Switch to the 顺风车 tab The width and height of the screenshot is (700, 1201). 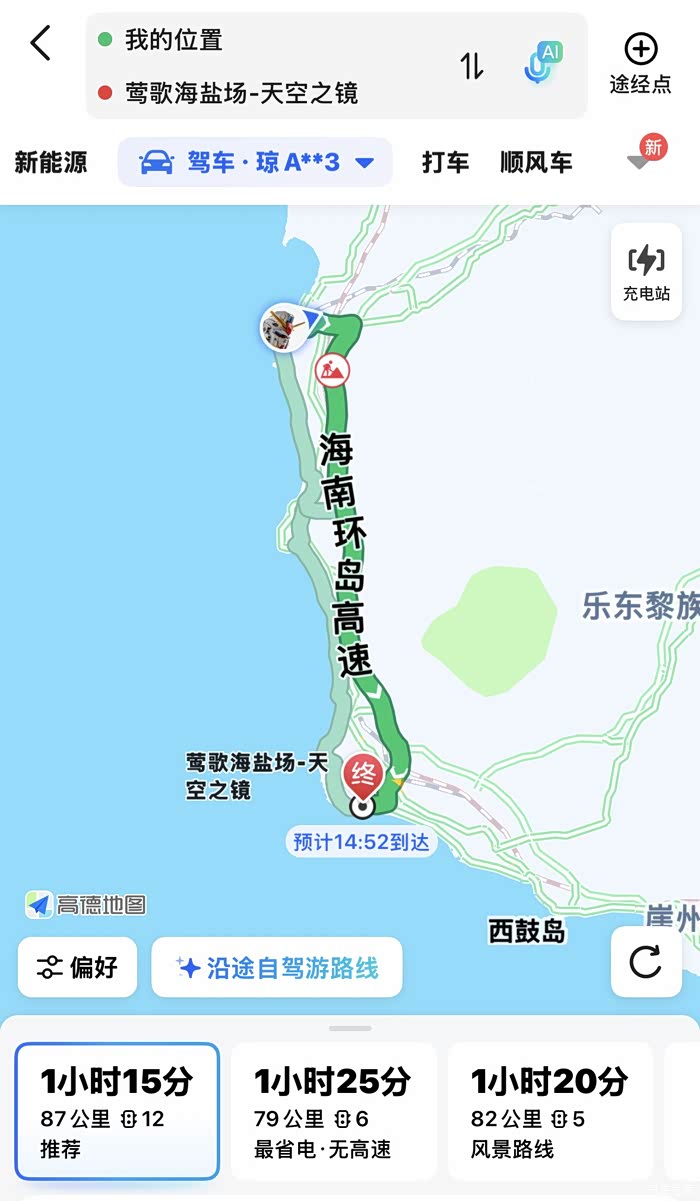click(536, 162)
